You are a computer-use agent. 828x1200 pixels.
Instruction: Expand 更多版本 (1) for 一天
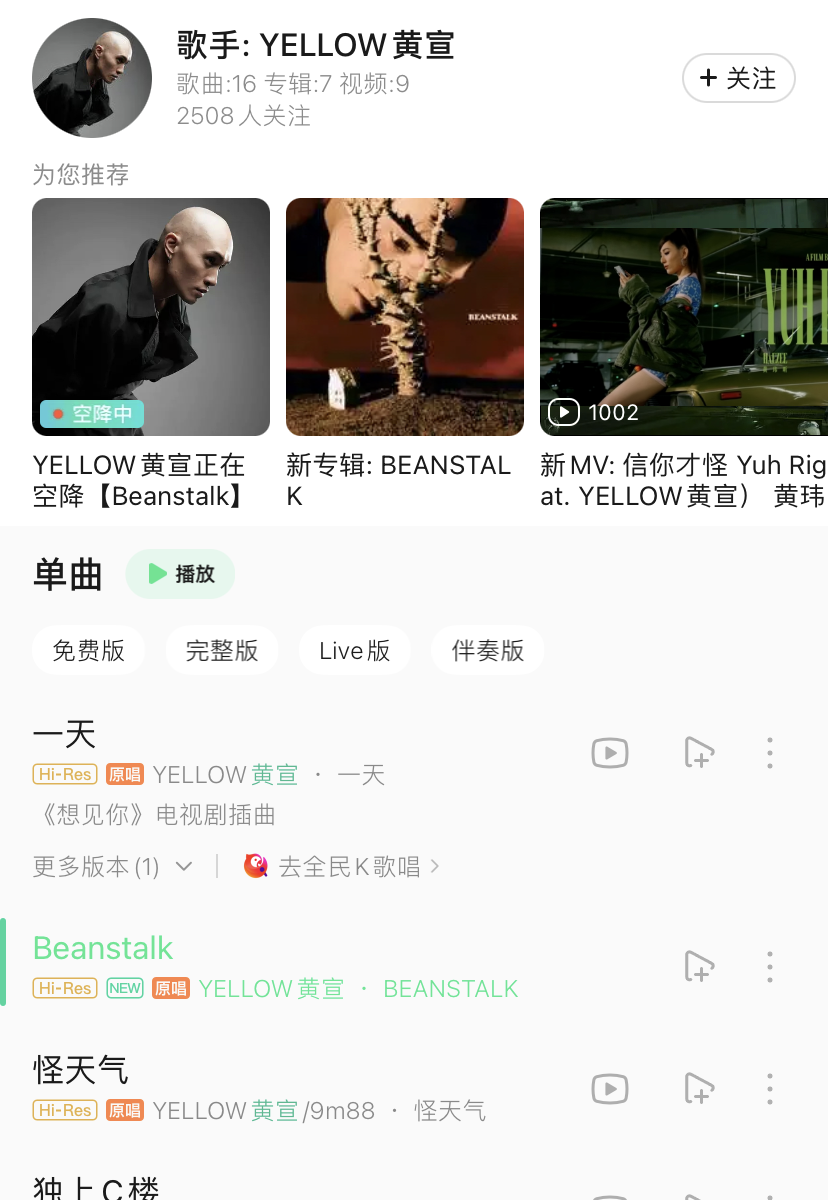coord(112,867)
